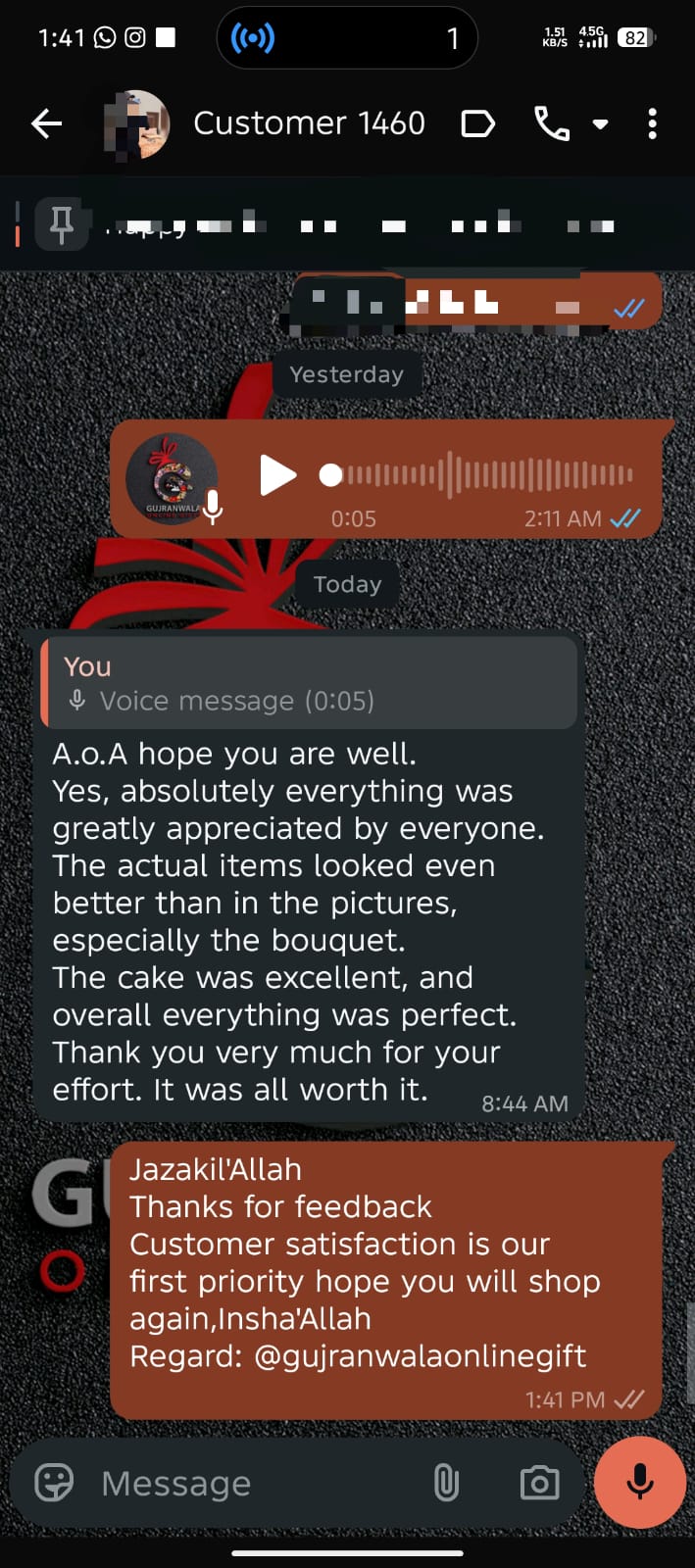
Task: Open the @gujranwalaonlinegift mention
Action: (x=420, y=1356)
